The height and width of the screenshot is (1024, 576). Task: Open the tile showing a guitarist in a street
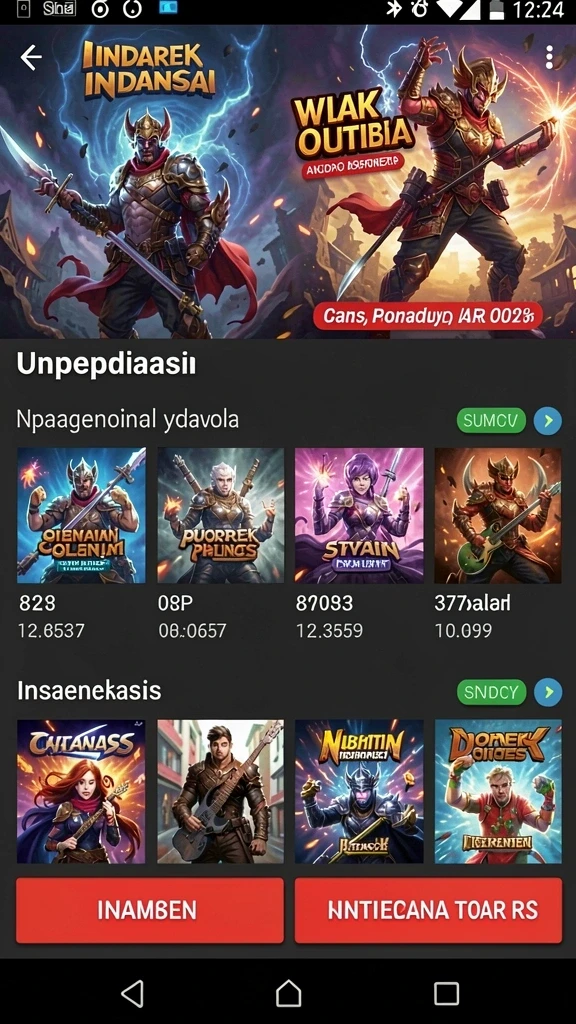click(x=221, y=792)
